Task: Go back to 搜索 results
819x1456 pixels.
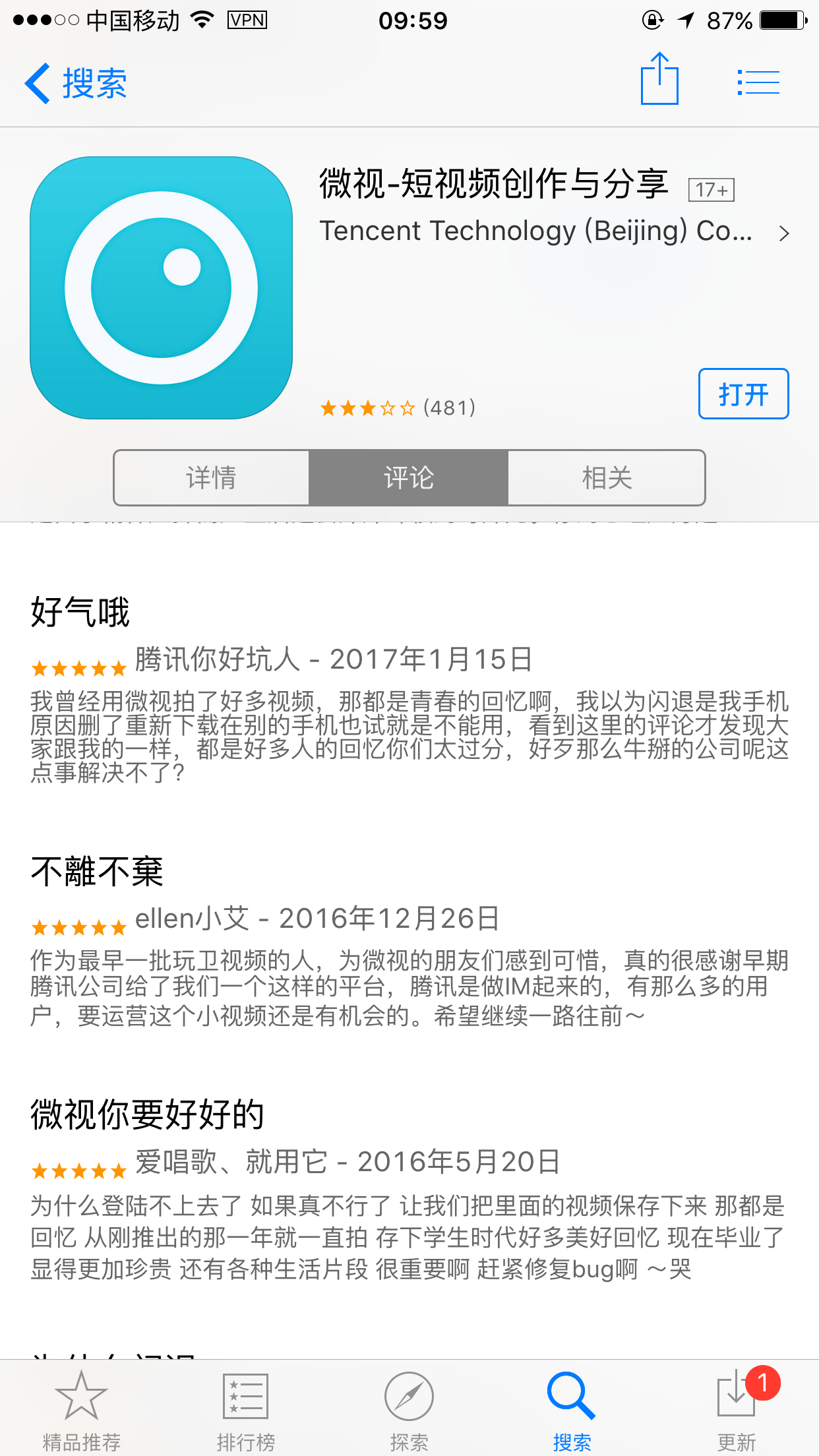Action: (76, 84)
